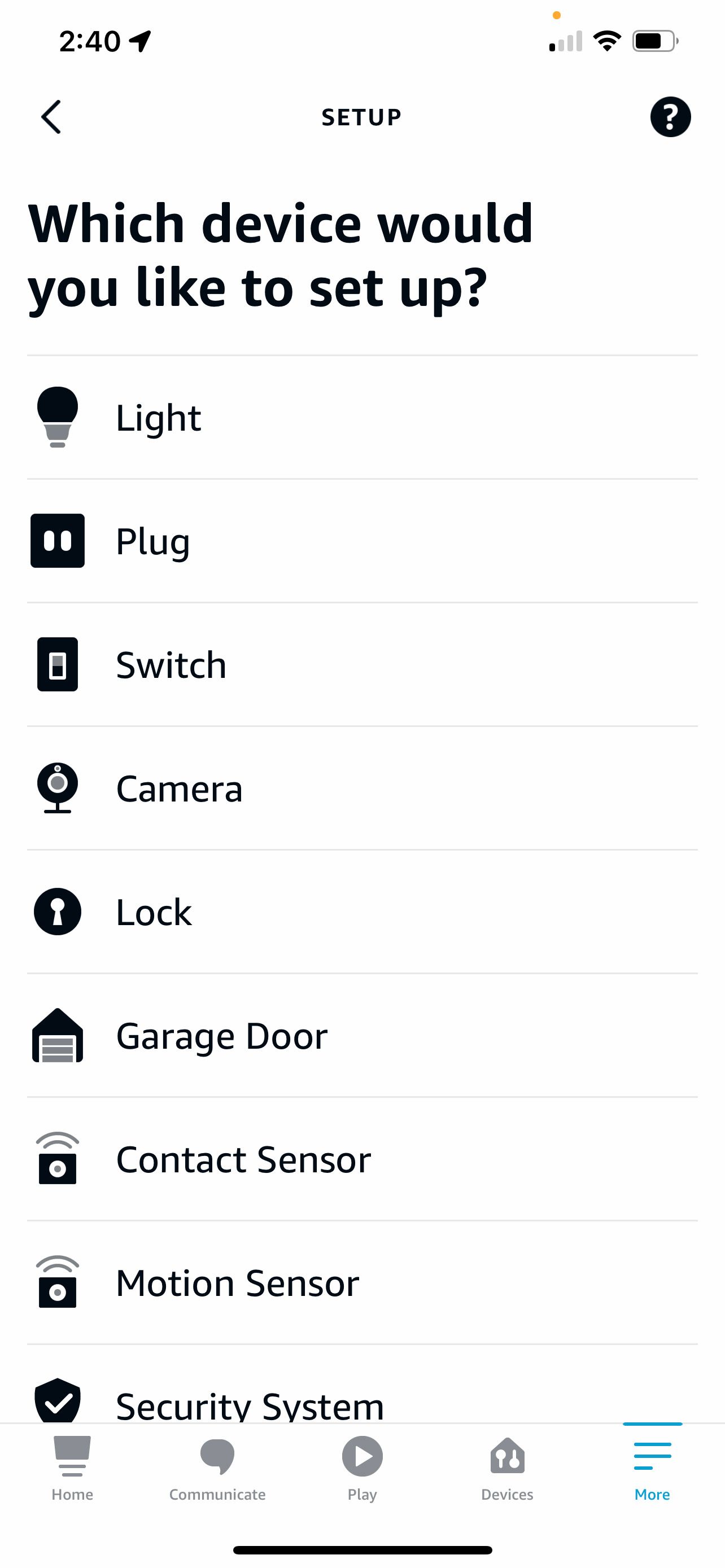Tap the Plug outlet icon
Image resolution: width=725 pixels, height=1568 pixels.
click(57, 542)
